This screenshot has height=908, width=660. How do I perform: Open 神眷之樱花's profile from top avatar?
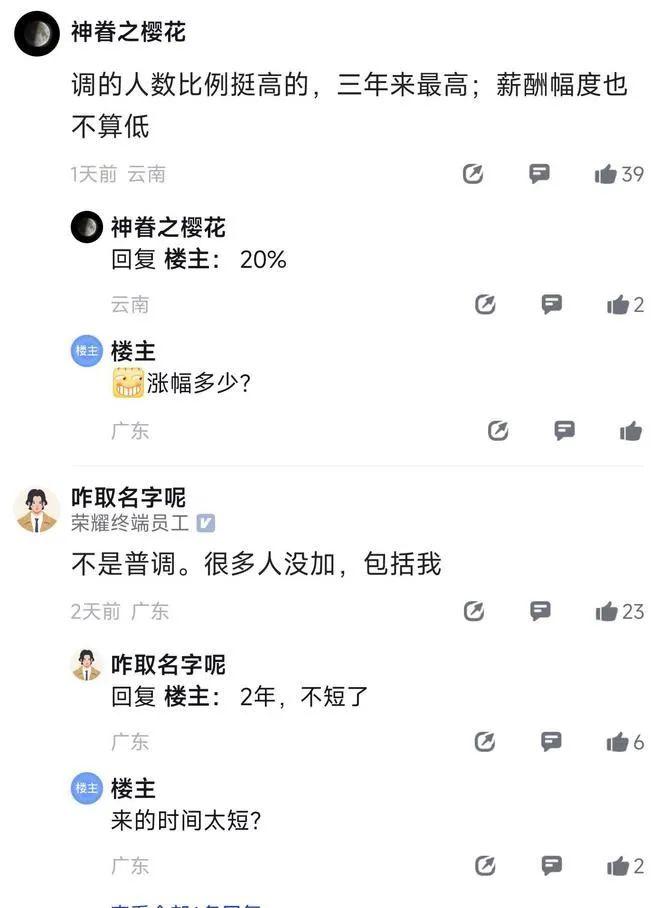[37, 35]
